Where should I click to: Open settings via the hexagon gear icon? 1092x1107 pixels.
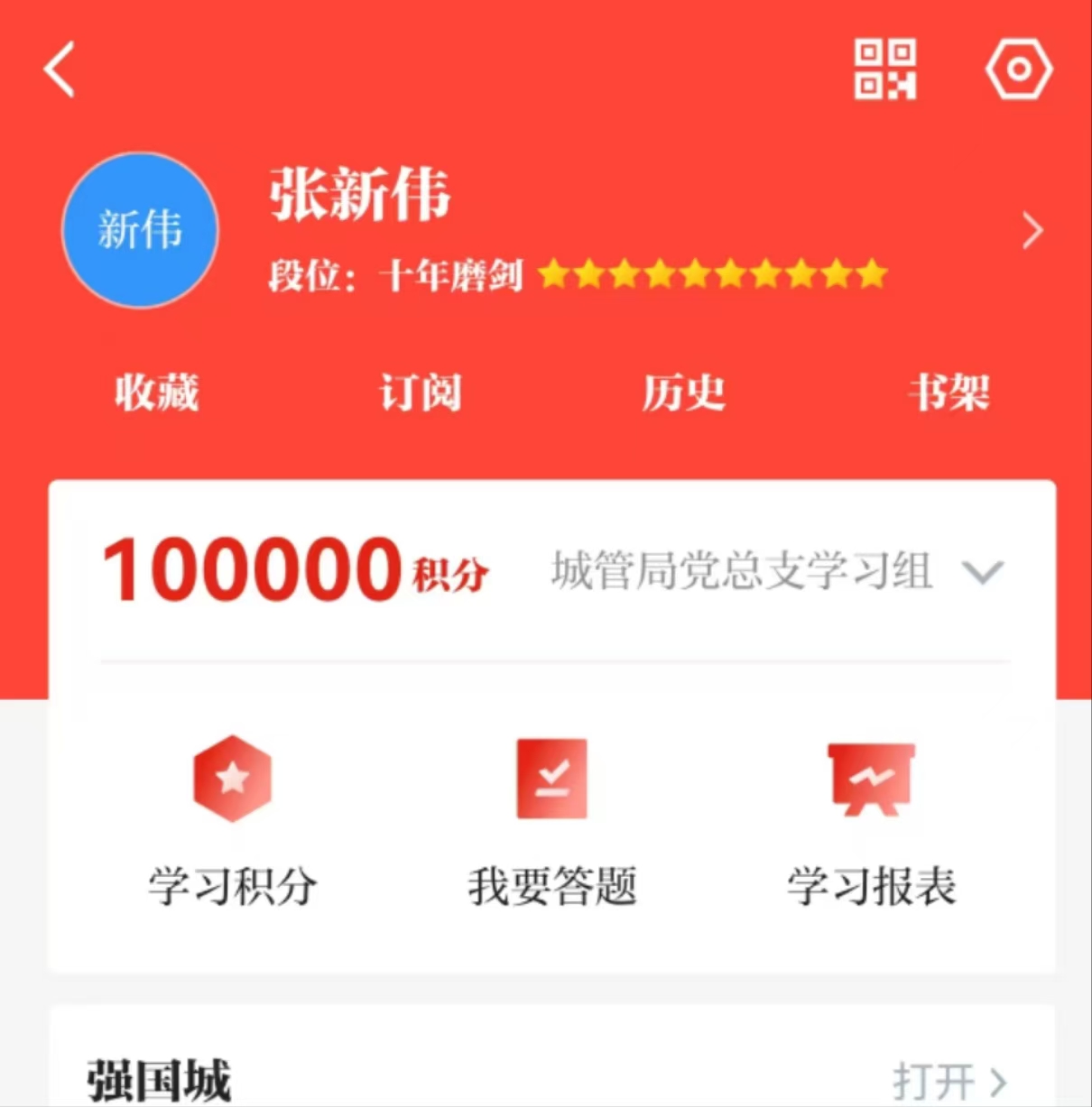[x=1019, y=69]
